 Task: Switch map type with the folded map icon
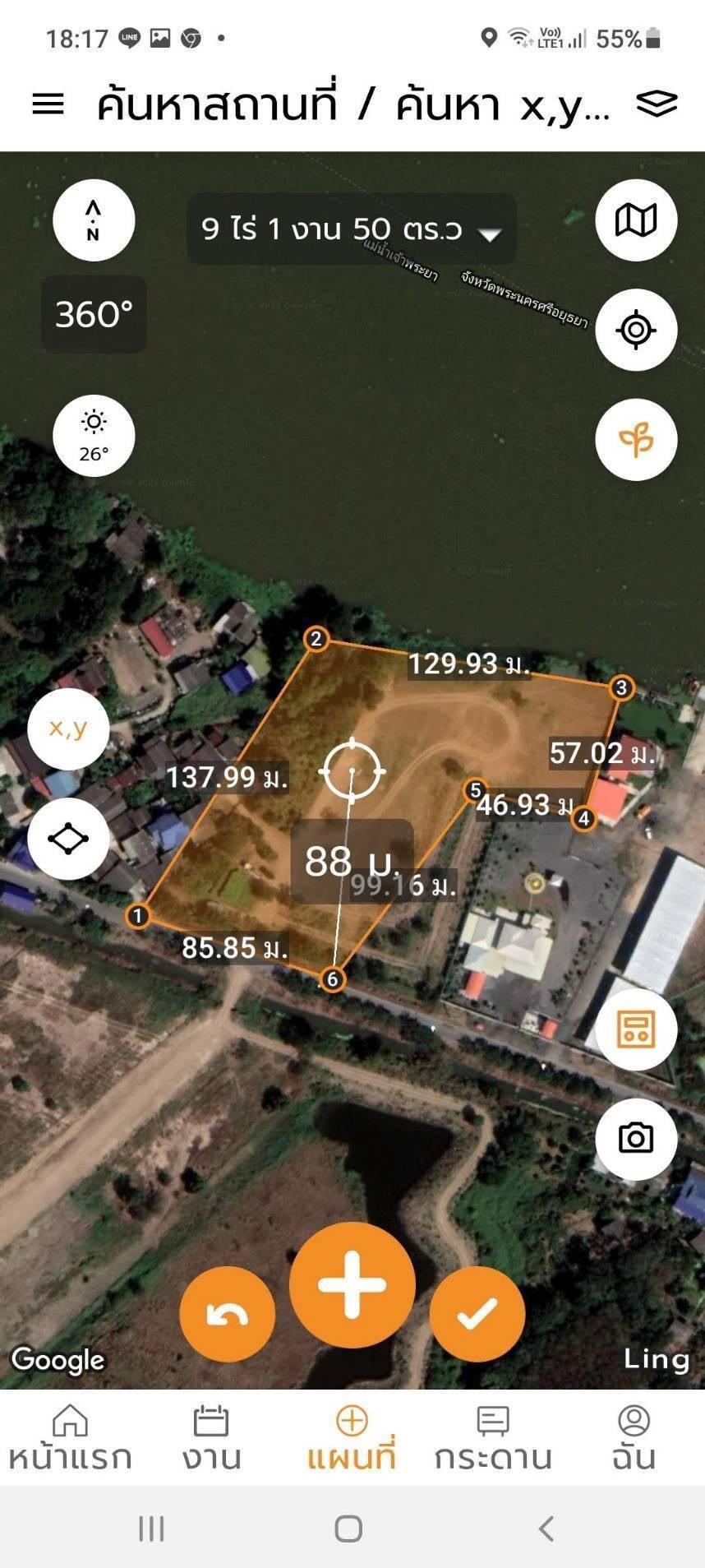636,220
